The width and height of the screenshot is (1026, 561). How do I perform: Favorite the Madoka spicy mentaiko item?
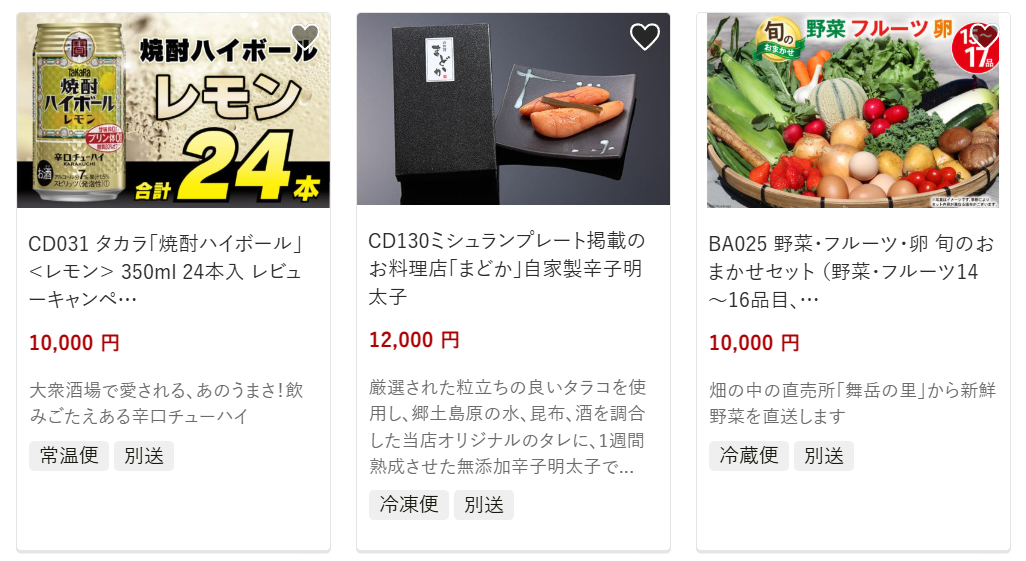pos(644,37)
